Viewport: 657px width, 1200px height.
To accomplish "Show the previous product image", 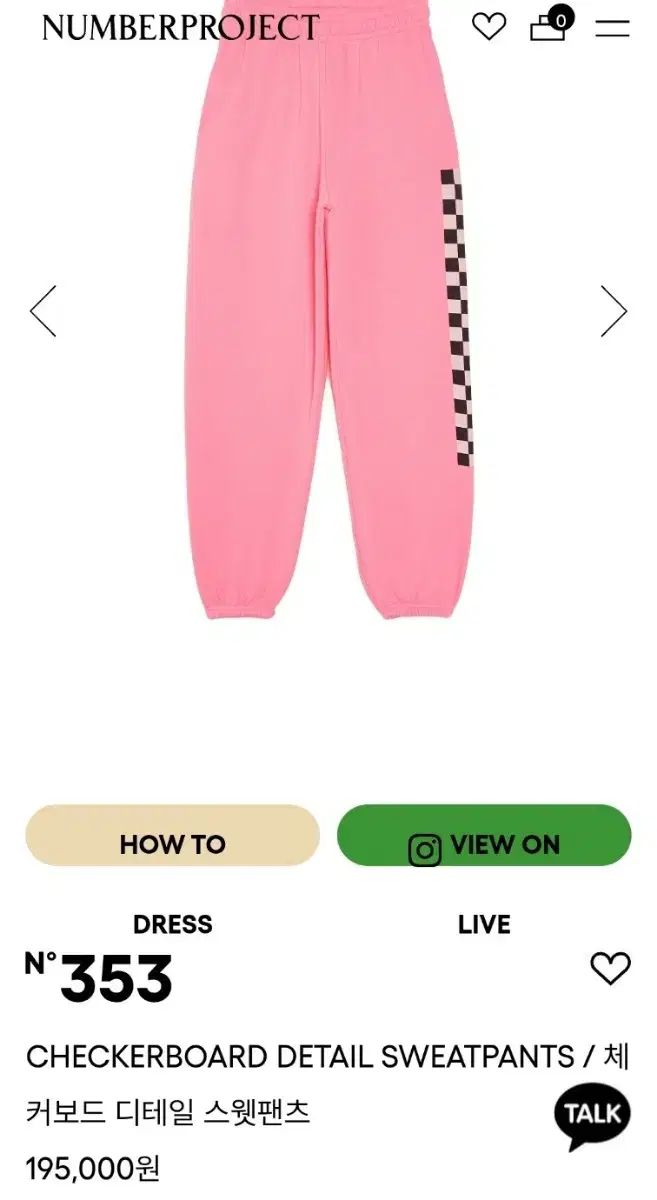I will pyautogui.click(x=43, y=311).
